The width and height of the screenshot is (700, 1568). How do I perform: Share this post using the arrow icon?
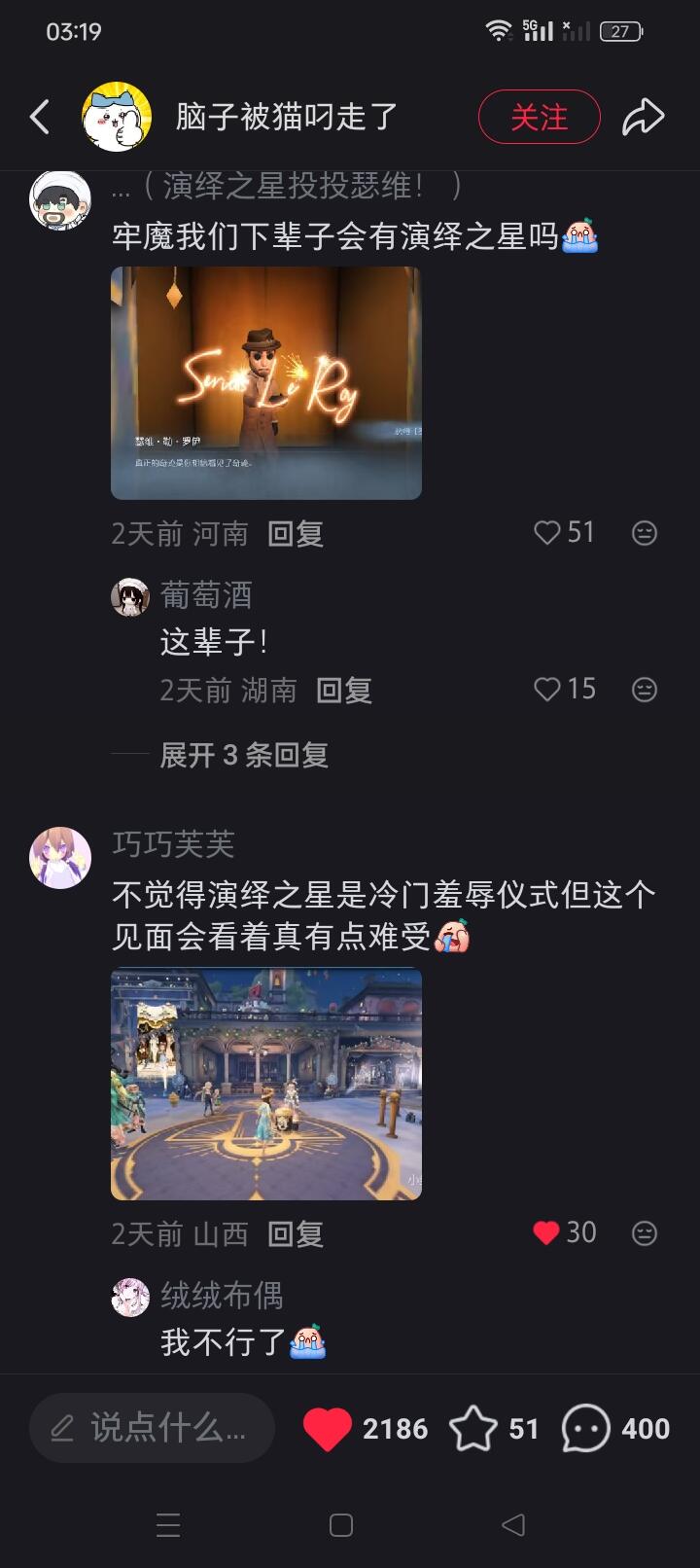pyautogui.click(x=644, y=117)
